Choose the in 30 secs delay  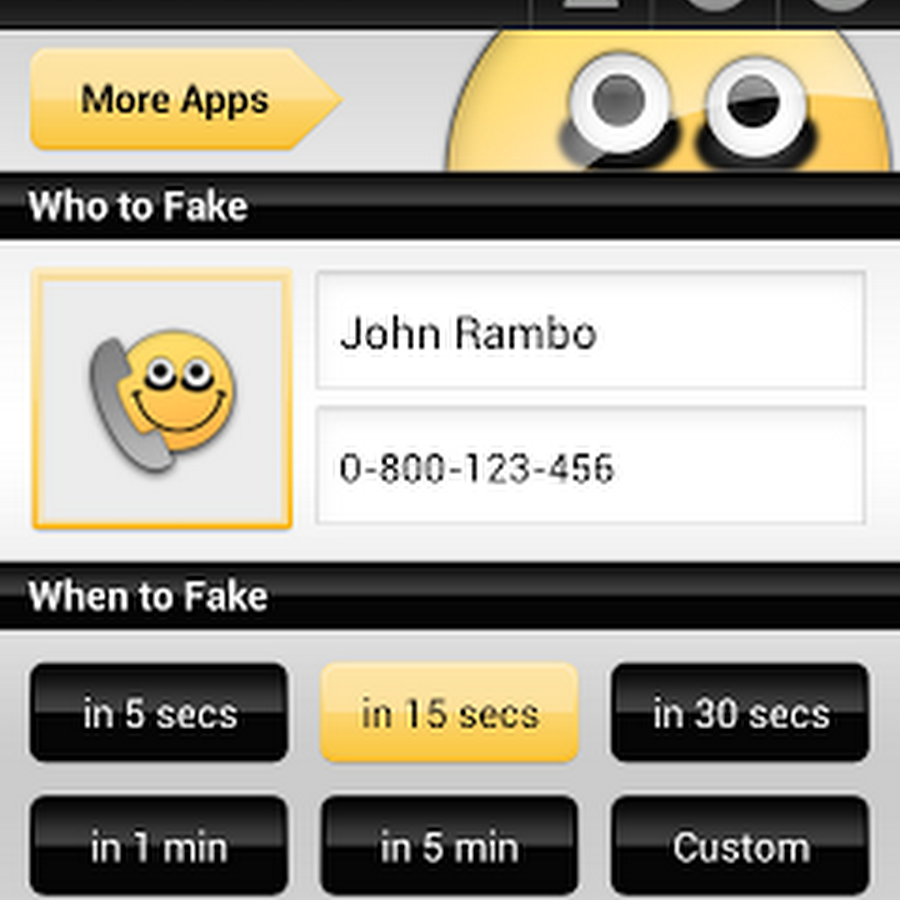740,712
